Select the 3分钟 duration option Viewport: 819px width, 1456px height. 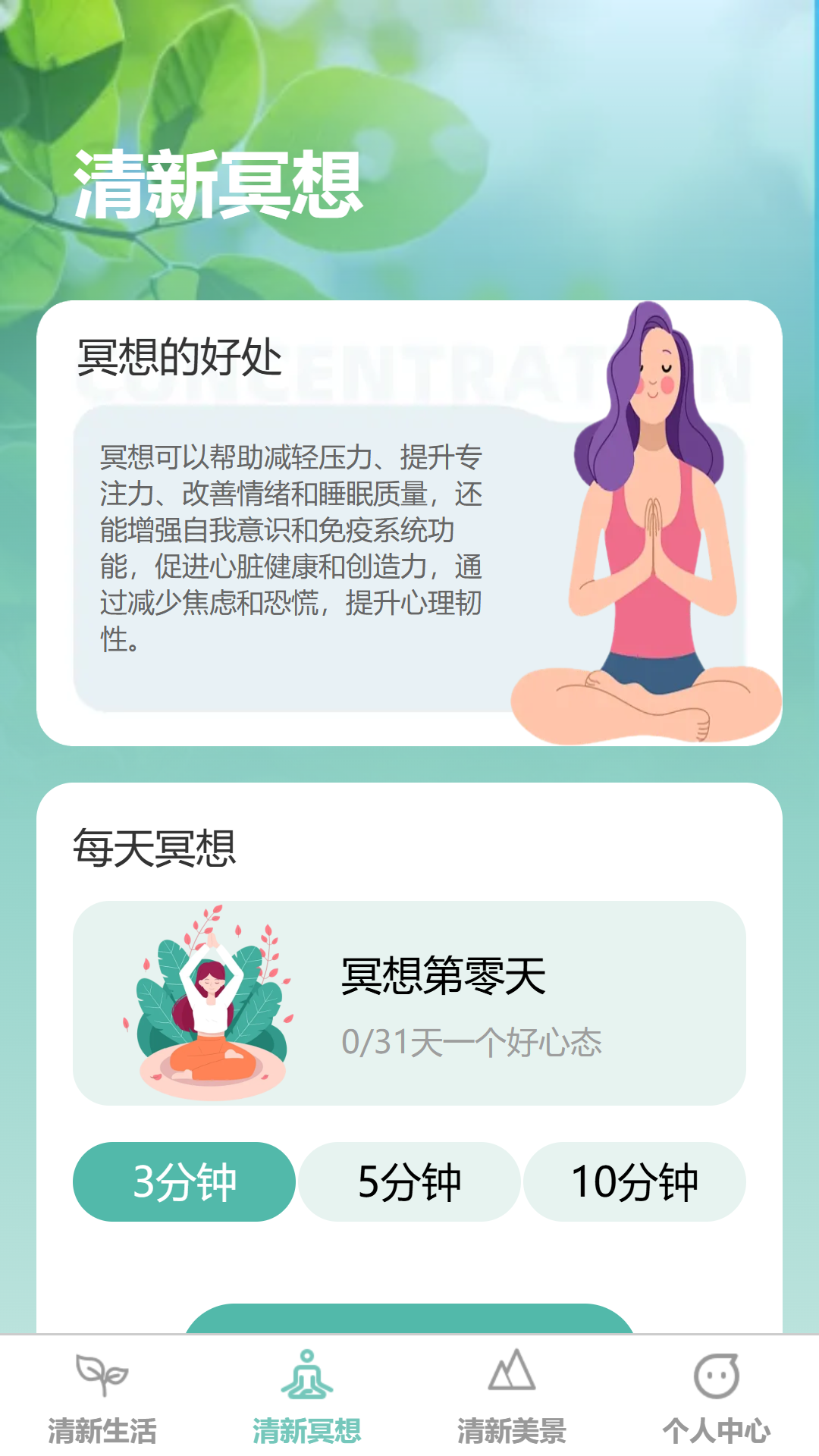pyautogui.click(x=184, y=1181)
